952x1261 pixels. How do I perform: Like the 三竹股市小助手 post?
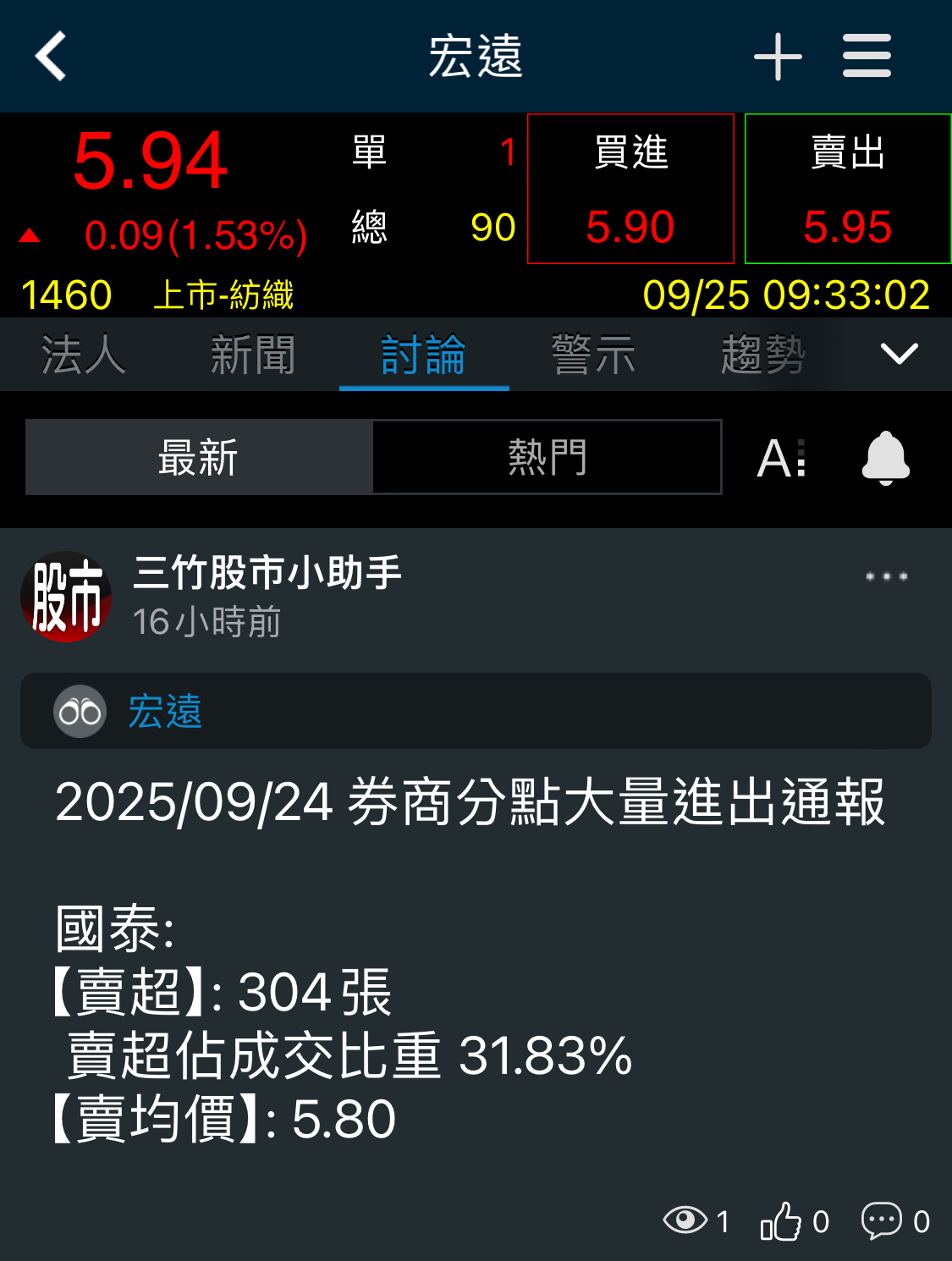[x=781, y=1221]
